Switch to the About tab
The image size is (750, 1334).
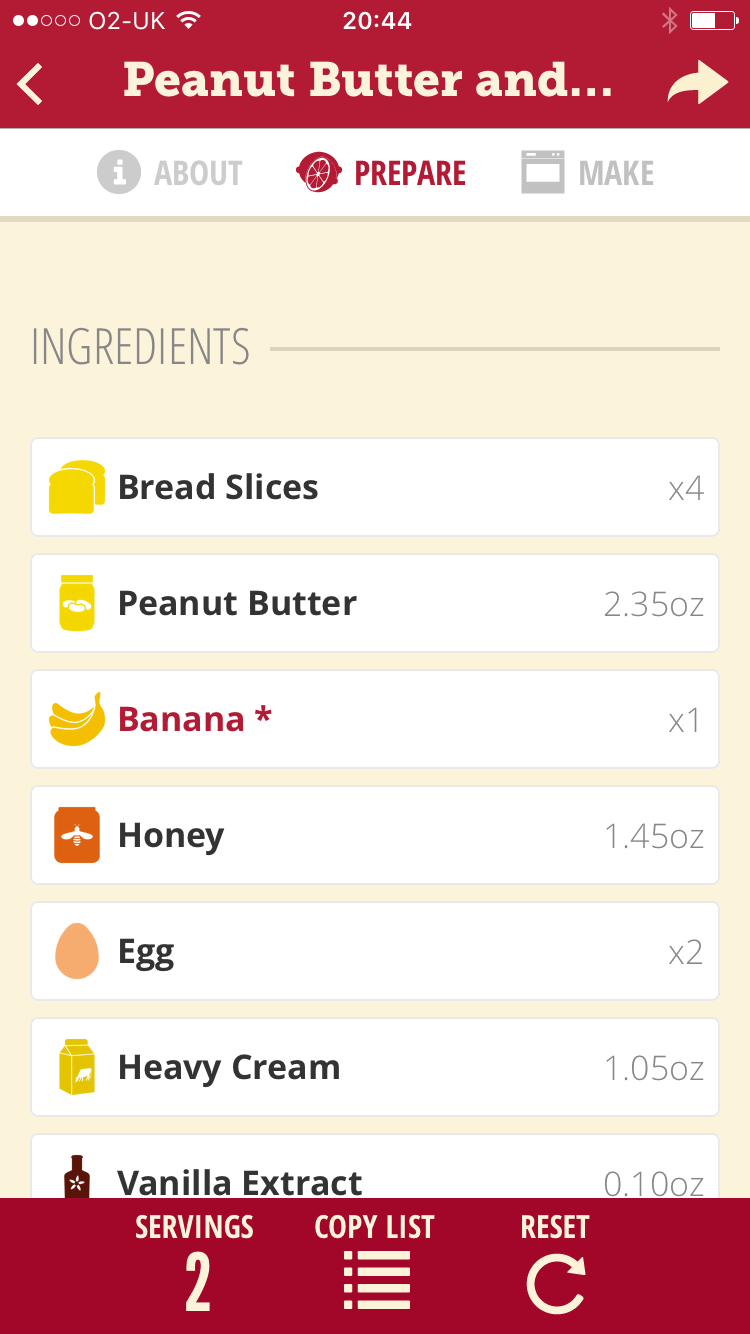tap(170, 173)
